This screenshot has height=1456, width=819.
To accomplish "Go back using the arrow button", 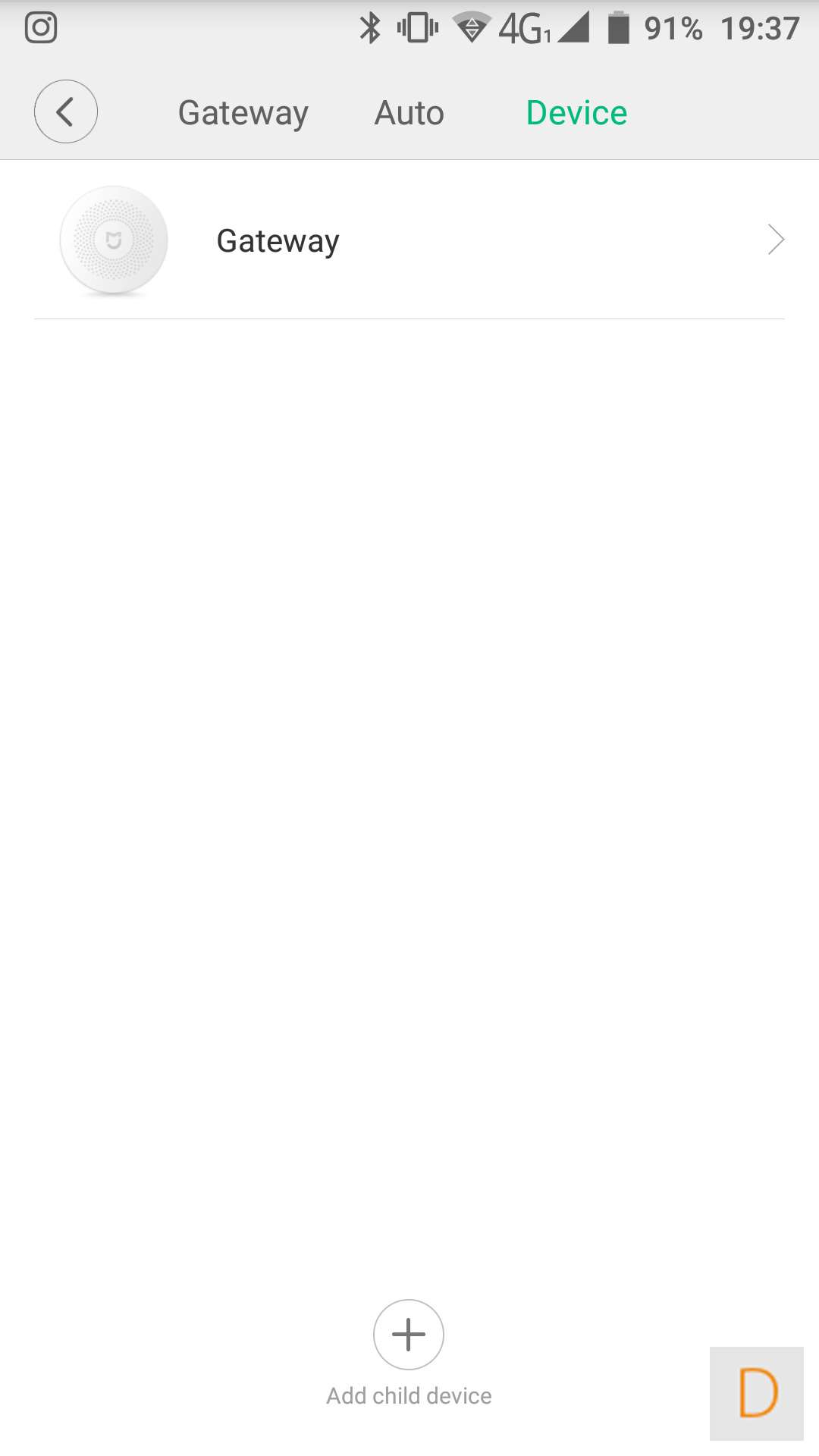I will coord(66,111).
